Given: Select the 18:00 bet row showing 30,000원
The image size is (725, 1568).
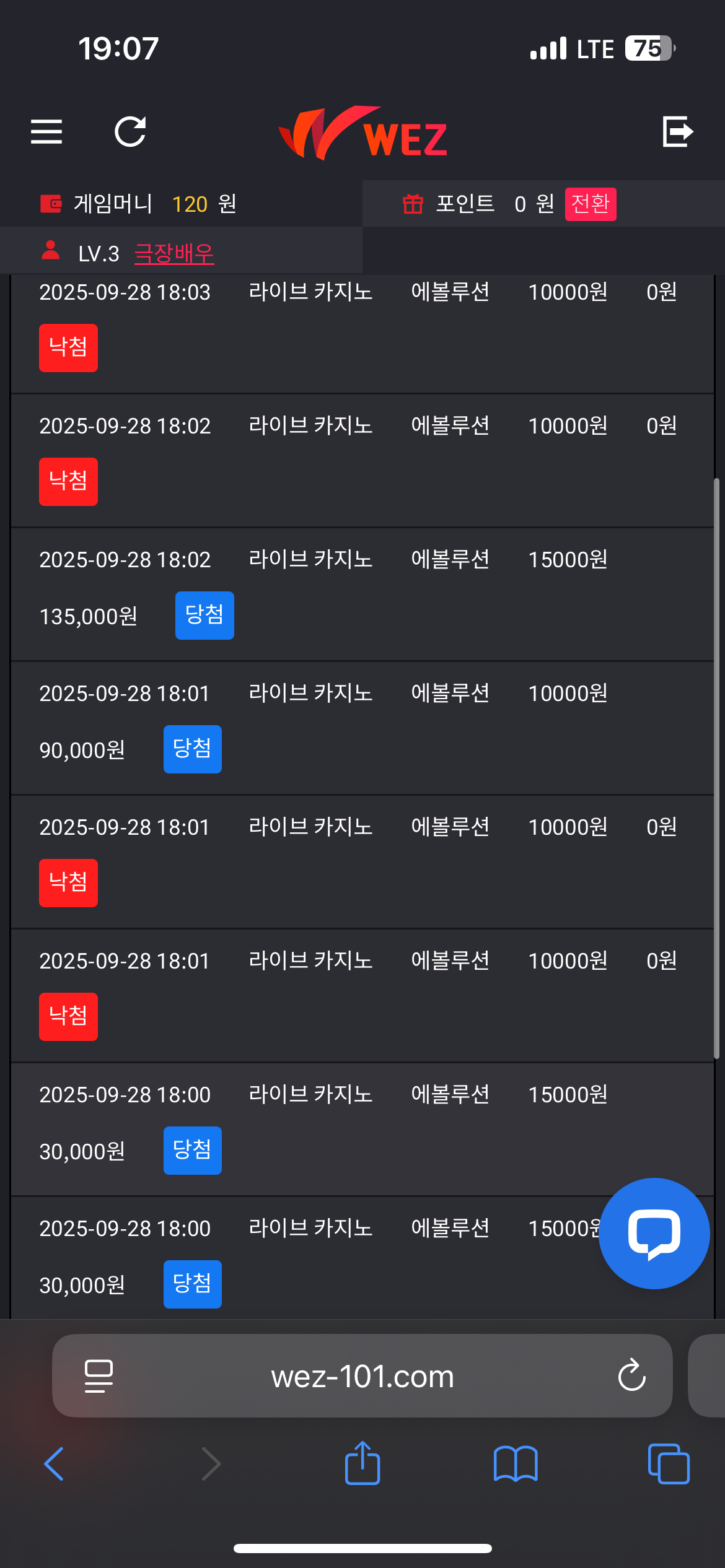Looking at the screenshot, I should (x=362, y=1124).
